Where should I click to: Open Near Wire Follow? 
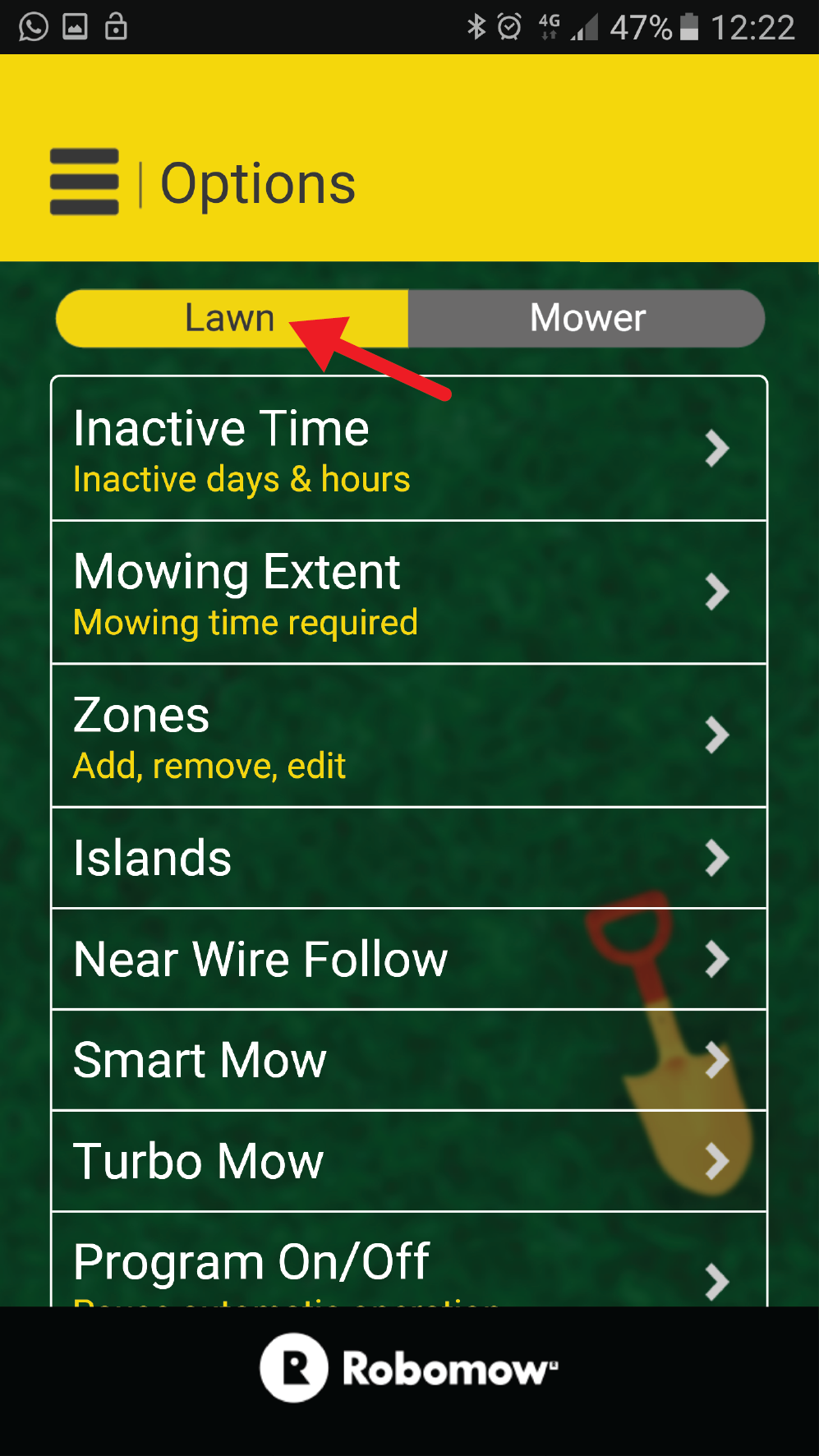409,959
